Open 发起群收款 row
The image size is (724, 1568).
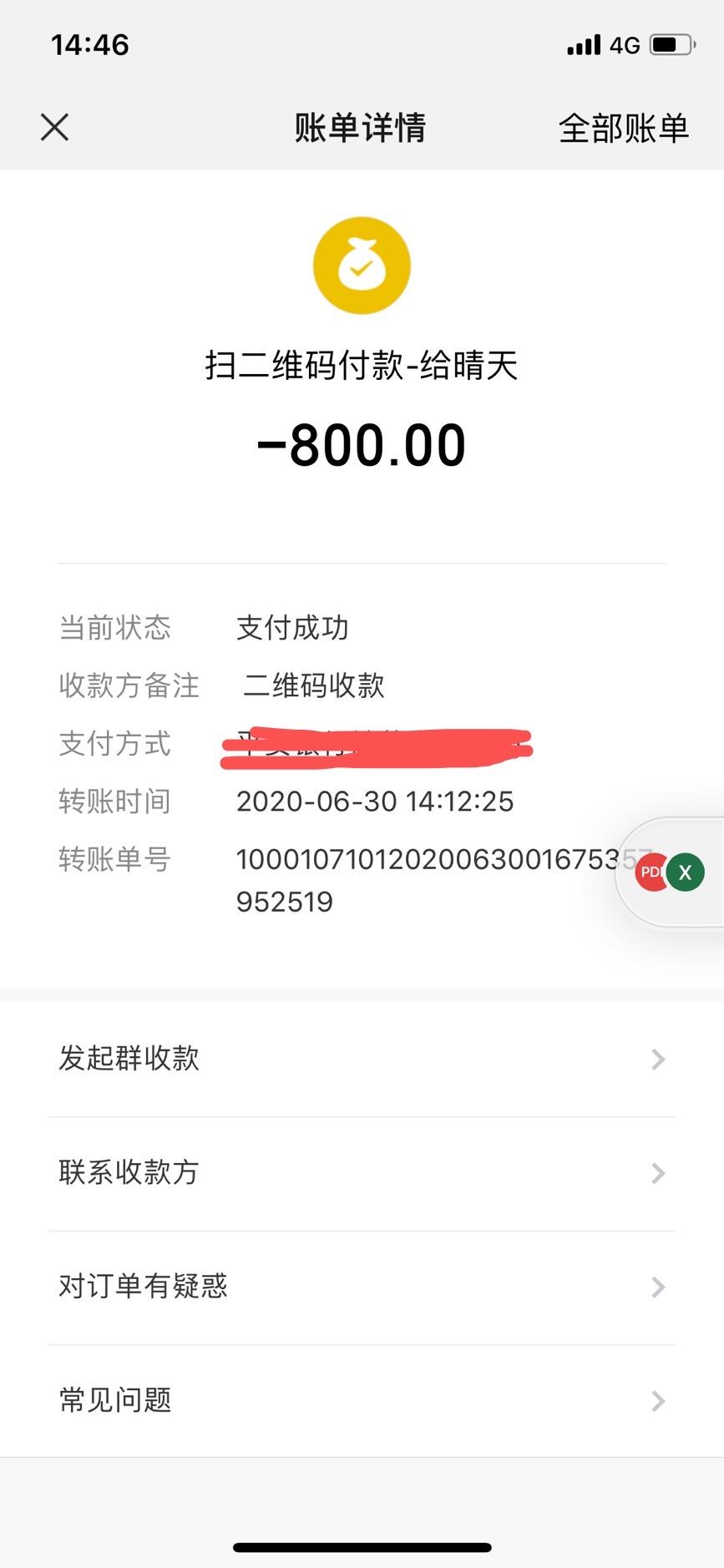[x=362, y=1059]
